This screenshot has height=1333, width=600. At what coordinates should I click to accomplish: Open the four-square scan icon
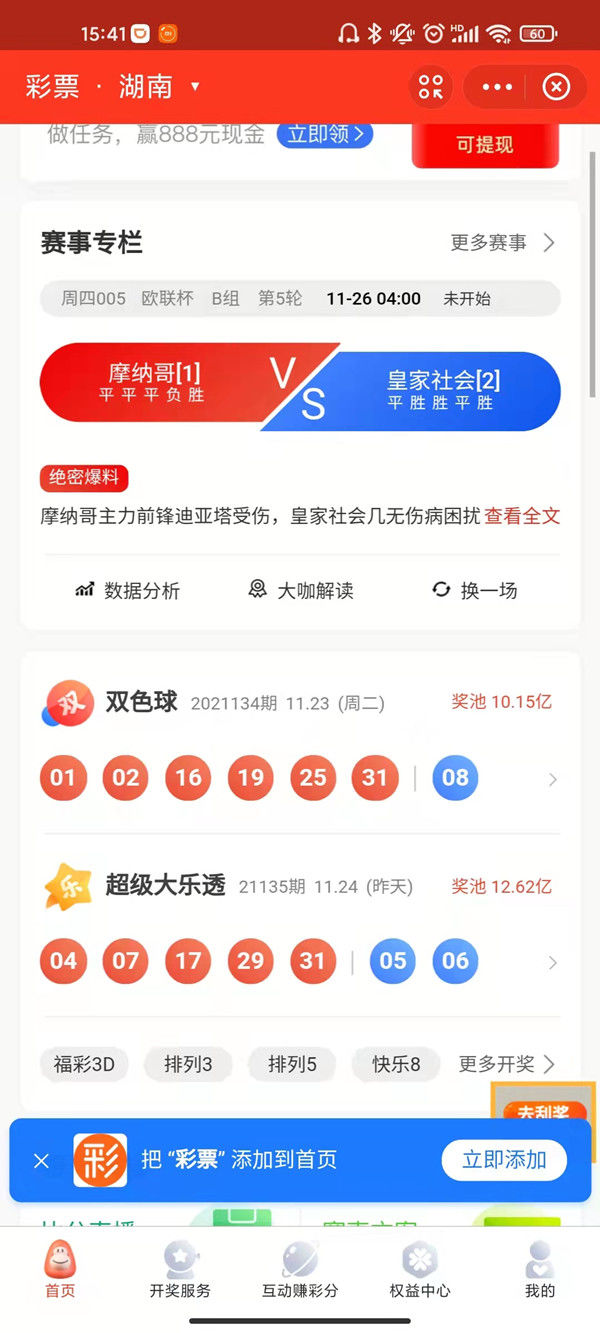431,87
